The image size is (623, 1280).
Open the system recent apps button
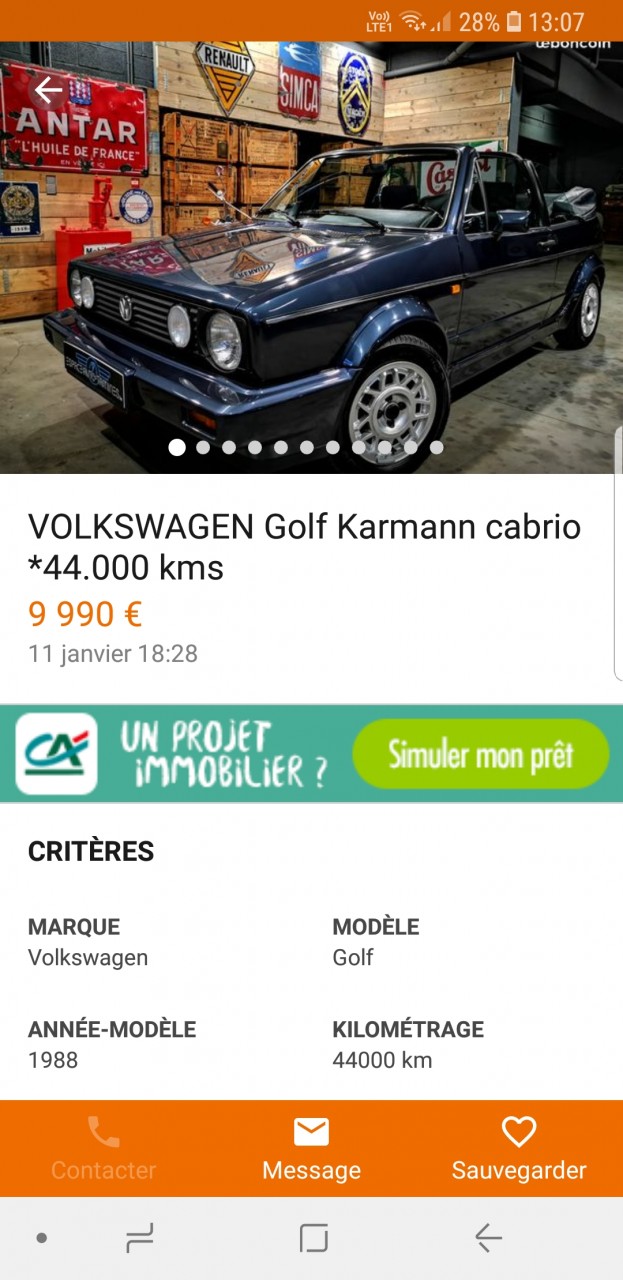(140, 1239)
